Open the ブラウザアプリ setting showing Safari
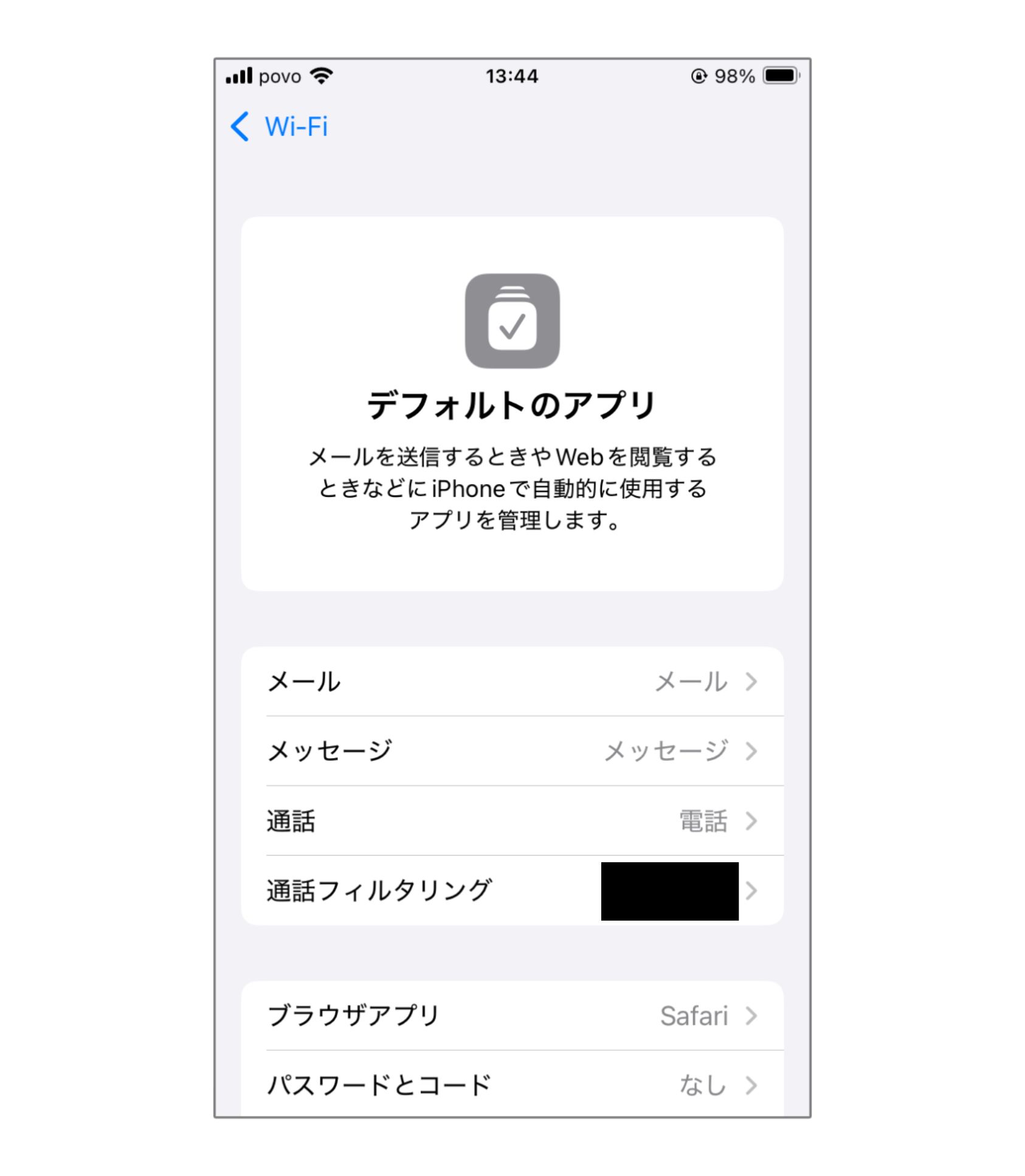 (x=512, y=1015)
